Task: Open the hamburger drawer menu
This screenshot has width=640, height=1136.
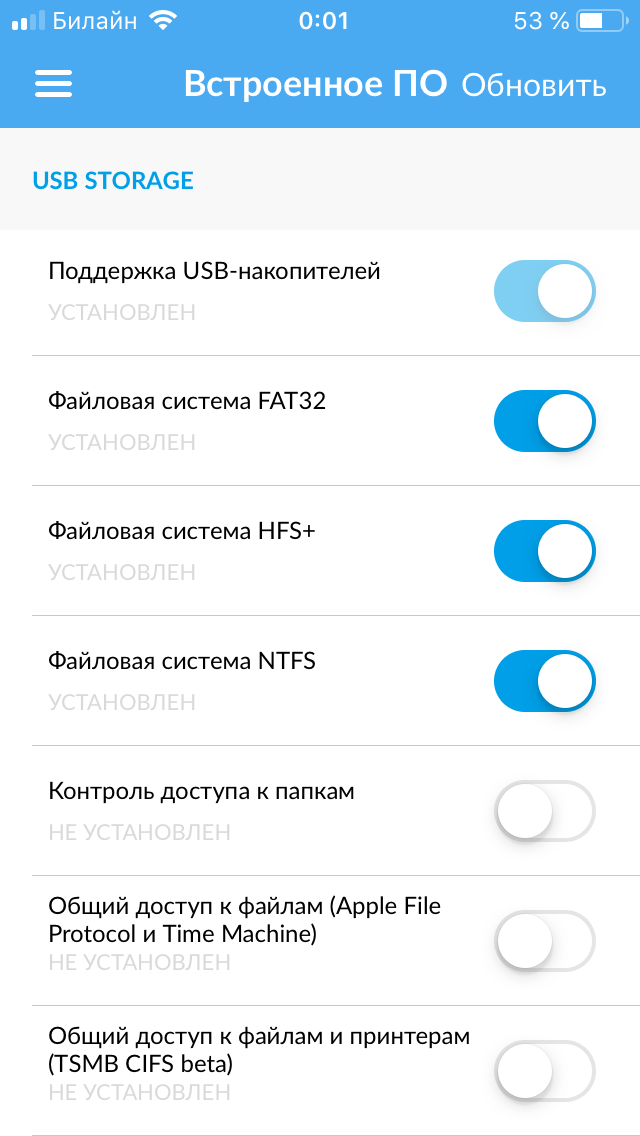Action: point(54,84)
